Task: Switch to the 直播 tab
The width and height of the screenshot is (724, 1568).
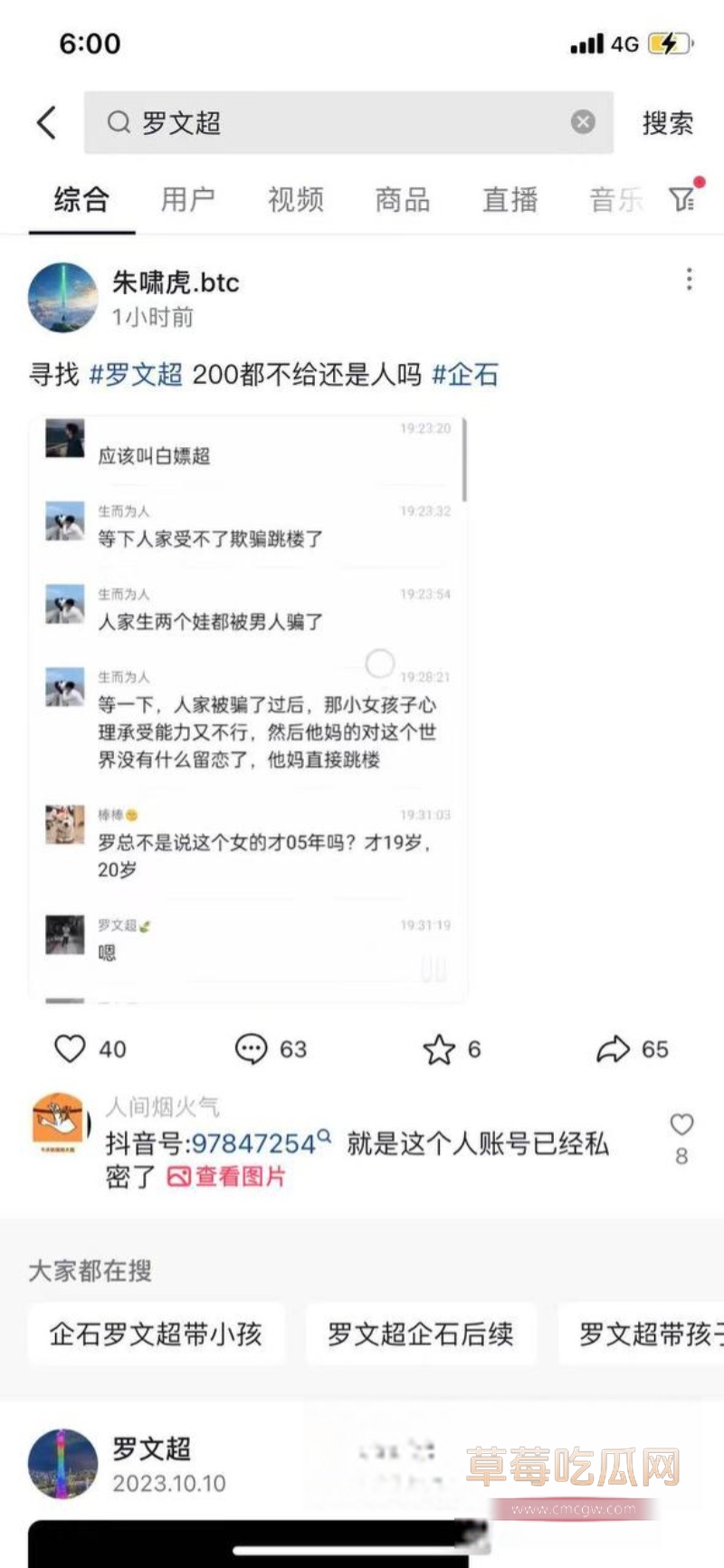Action: click(510, 199)
